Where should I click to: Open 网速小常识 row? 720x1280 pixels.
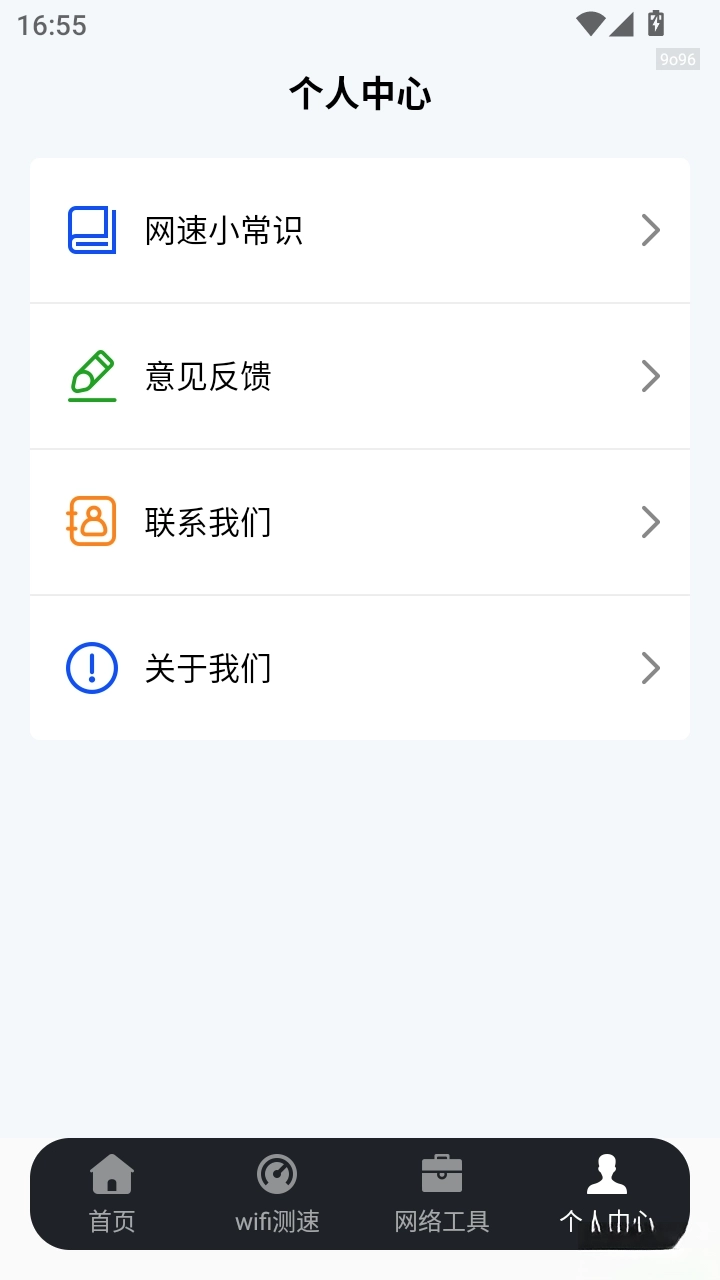click(360, 231)
